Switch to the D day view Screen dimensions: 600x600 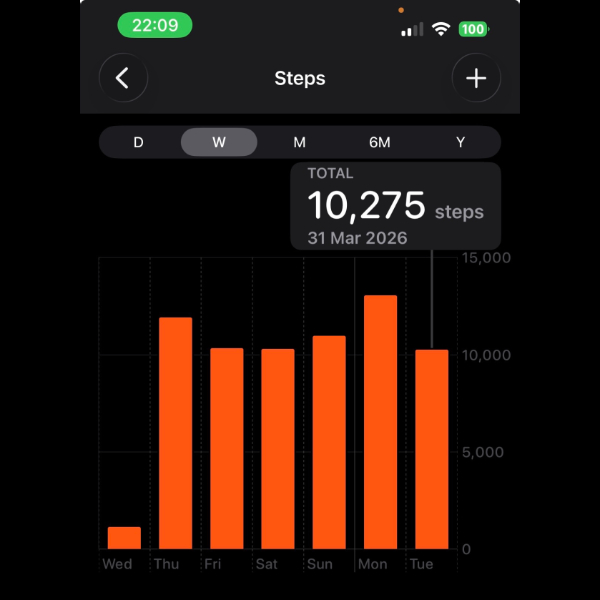[x=138, y=142]
